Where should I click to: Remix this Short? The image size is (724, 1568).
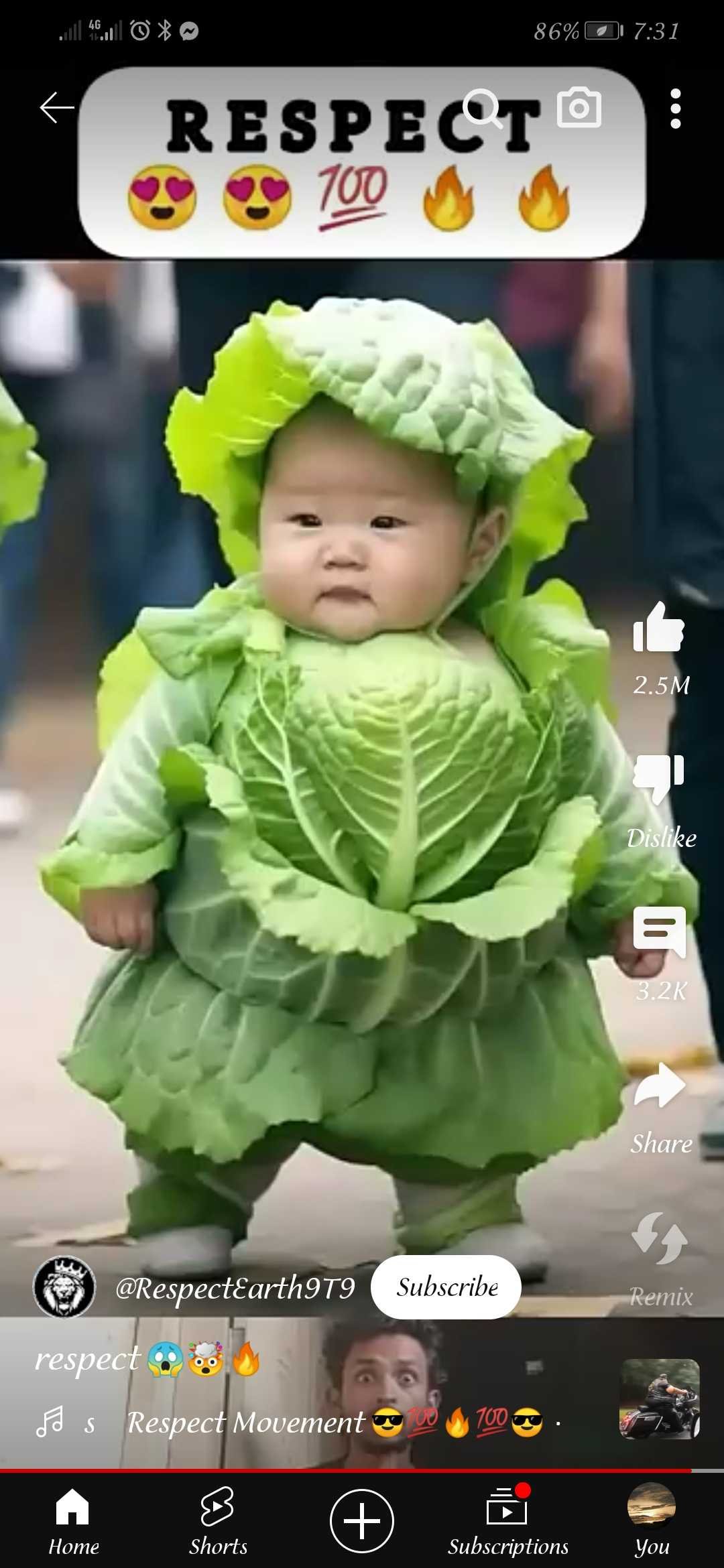660,1240
